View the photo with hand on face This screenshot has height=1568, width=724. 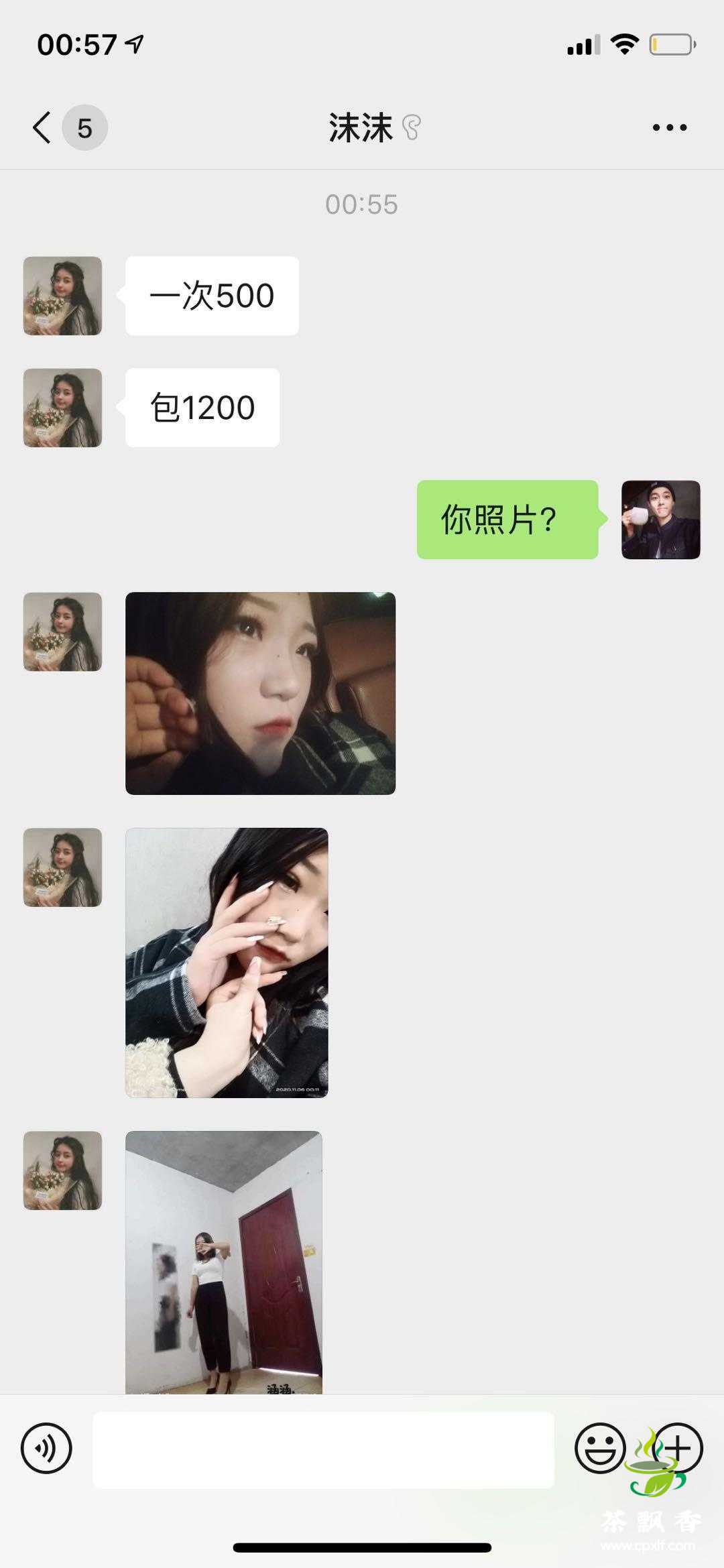[227, 963]
